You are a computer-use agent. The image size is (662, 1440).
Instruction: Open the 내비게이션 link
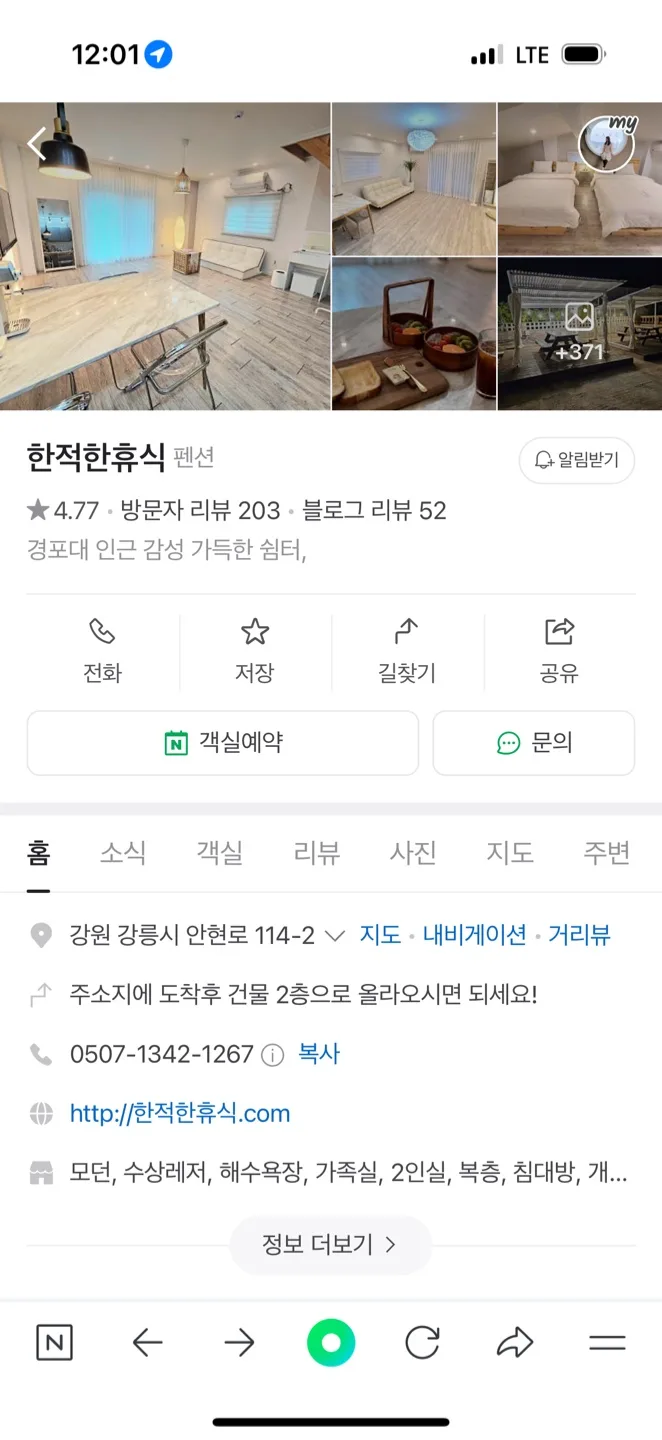[474, 935]
